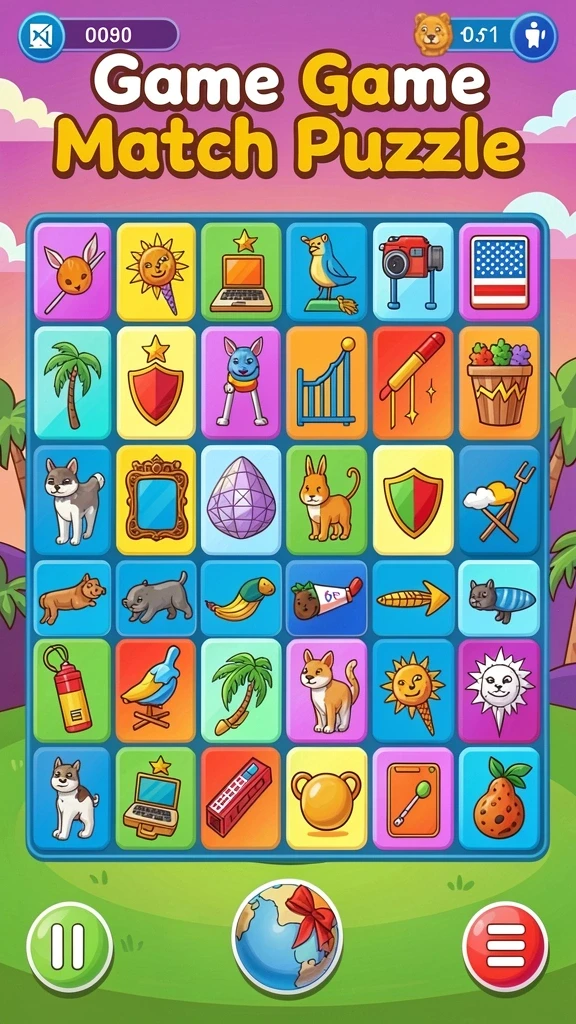Image resolution: width=576 pixels, height=1024 pixels.
Task: Select the spotted pear fruit tile
Action: pos(499,798)
